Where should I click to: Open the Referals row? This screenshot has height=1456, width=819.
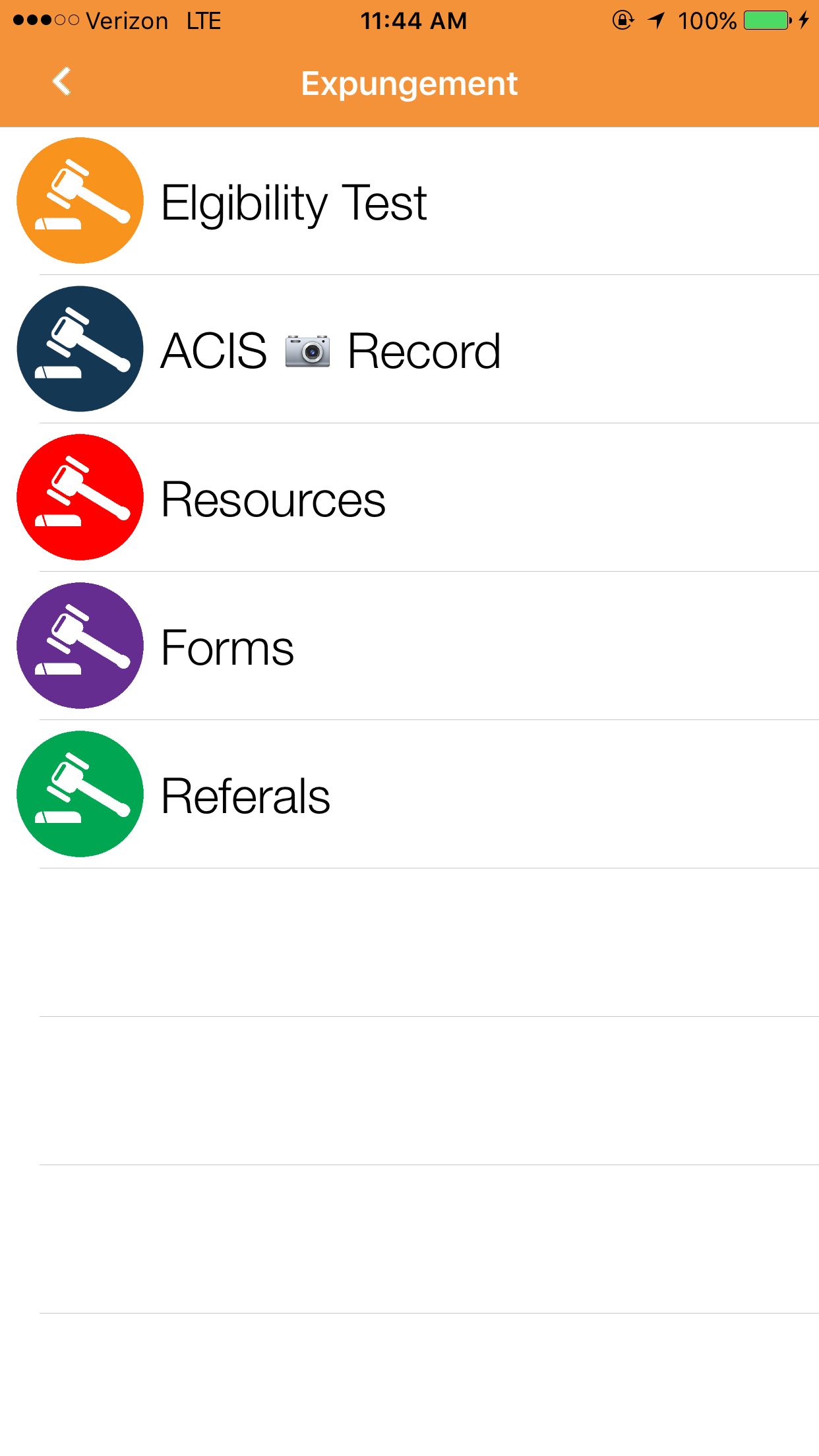409,795
